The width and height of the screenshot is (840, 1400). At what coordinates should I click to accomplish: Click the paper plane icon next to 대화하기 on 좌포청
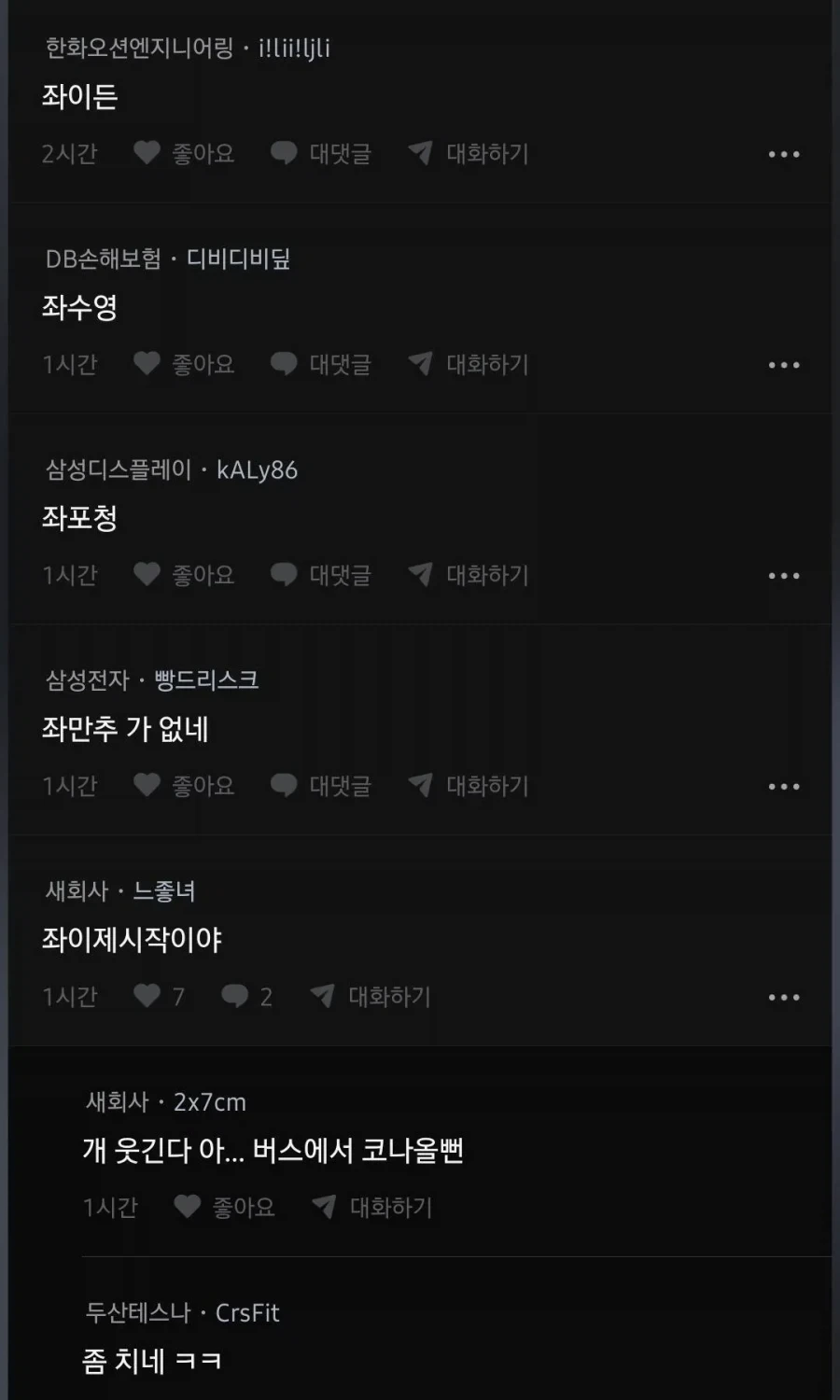(420, 575)
